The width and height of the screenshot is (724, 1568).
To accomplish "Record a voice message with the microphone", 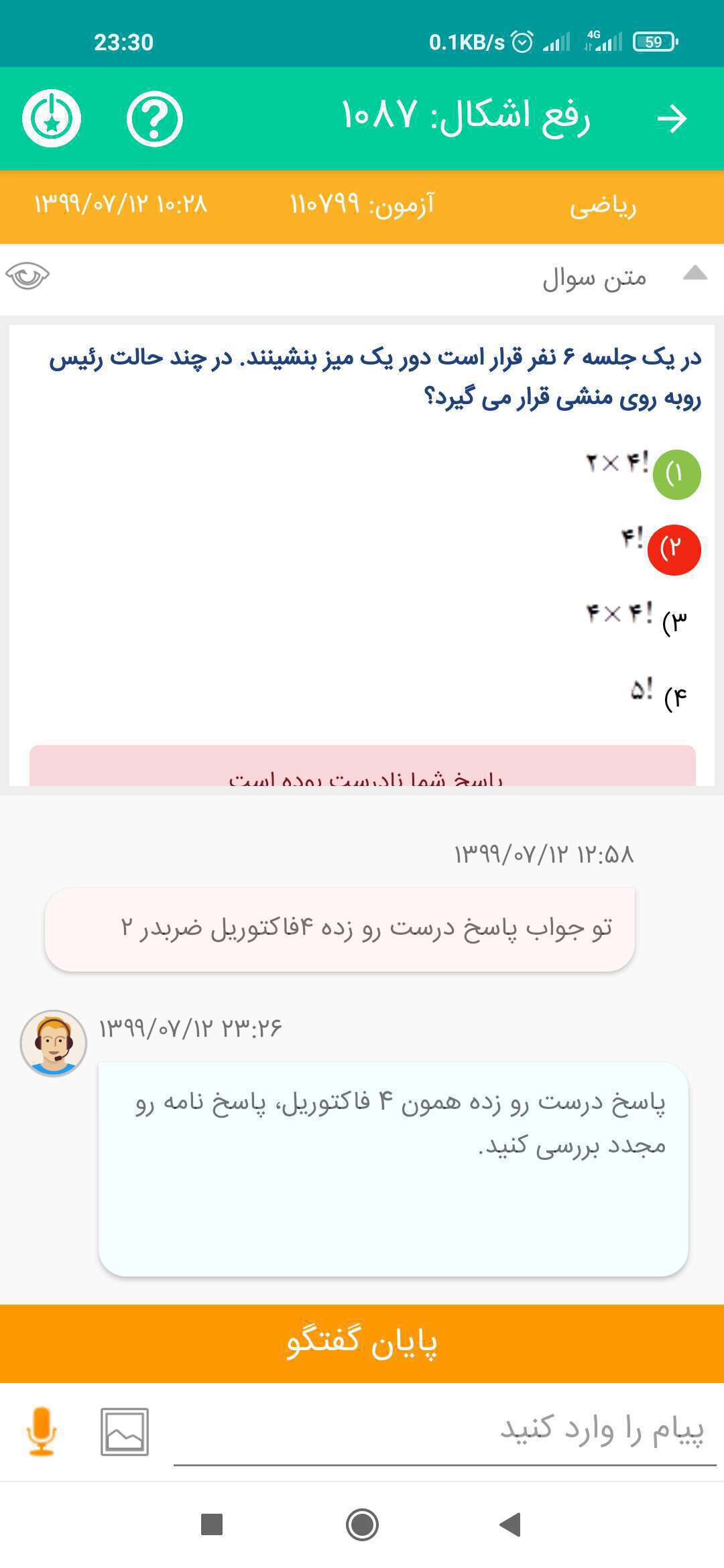I will (42, 1431).
